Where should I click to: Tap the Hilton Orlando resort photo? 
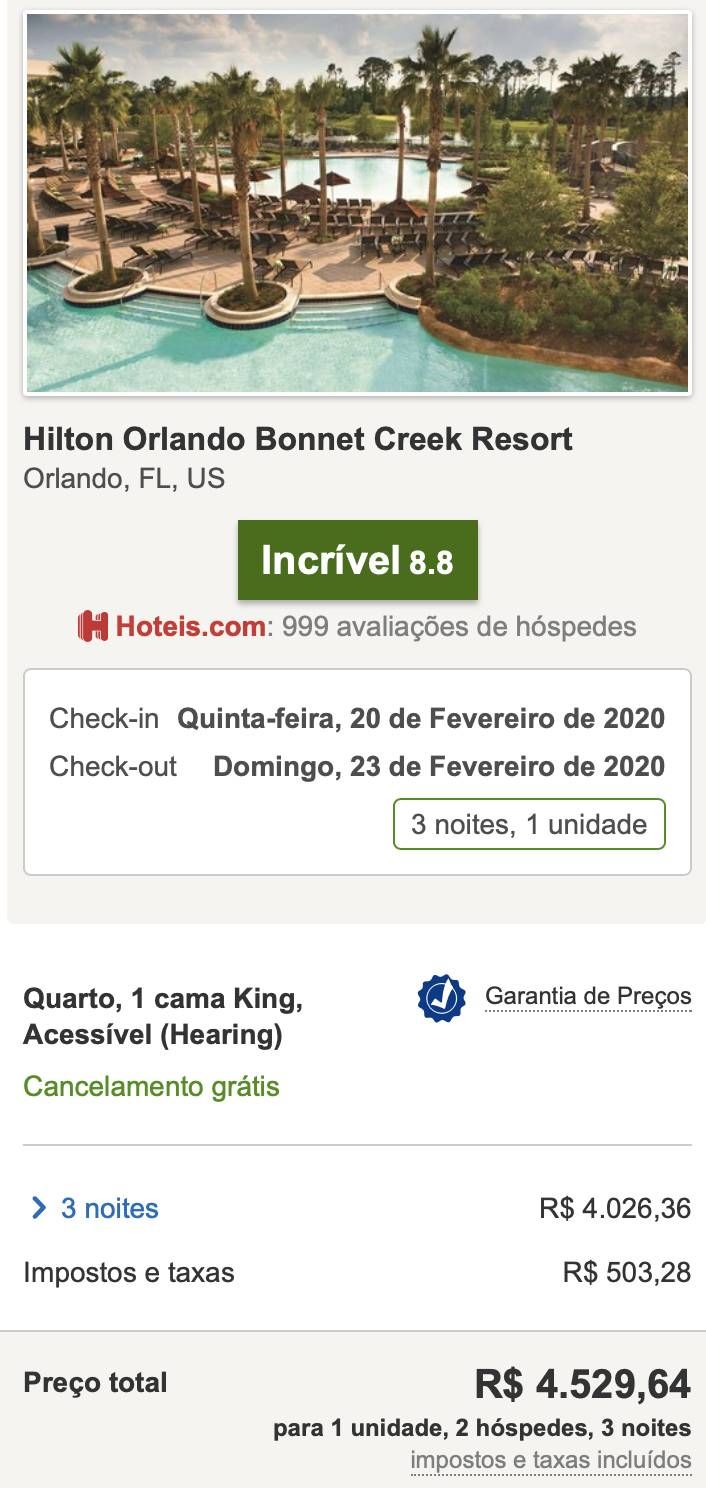tap(357, 203)
